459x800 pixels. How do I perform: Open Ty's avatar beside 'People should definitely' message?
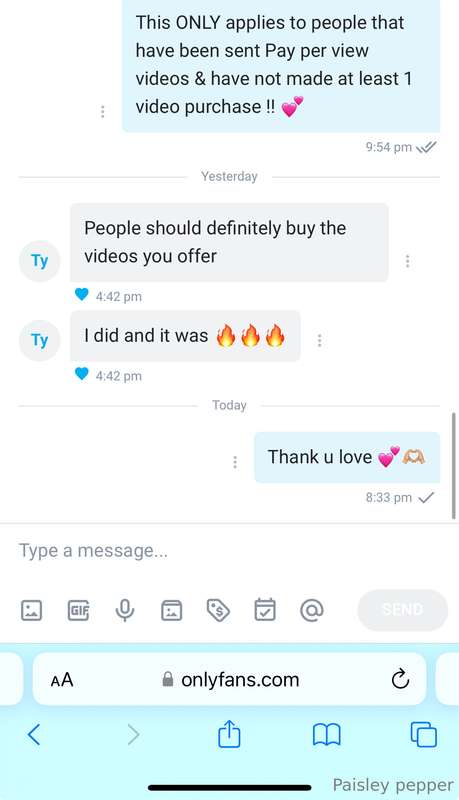[x=40, y=261]
